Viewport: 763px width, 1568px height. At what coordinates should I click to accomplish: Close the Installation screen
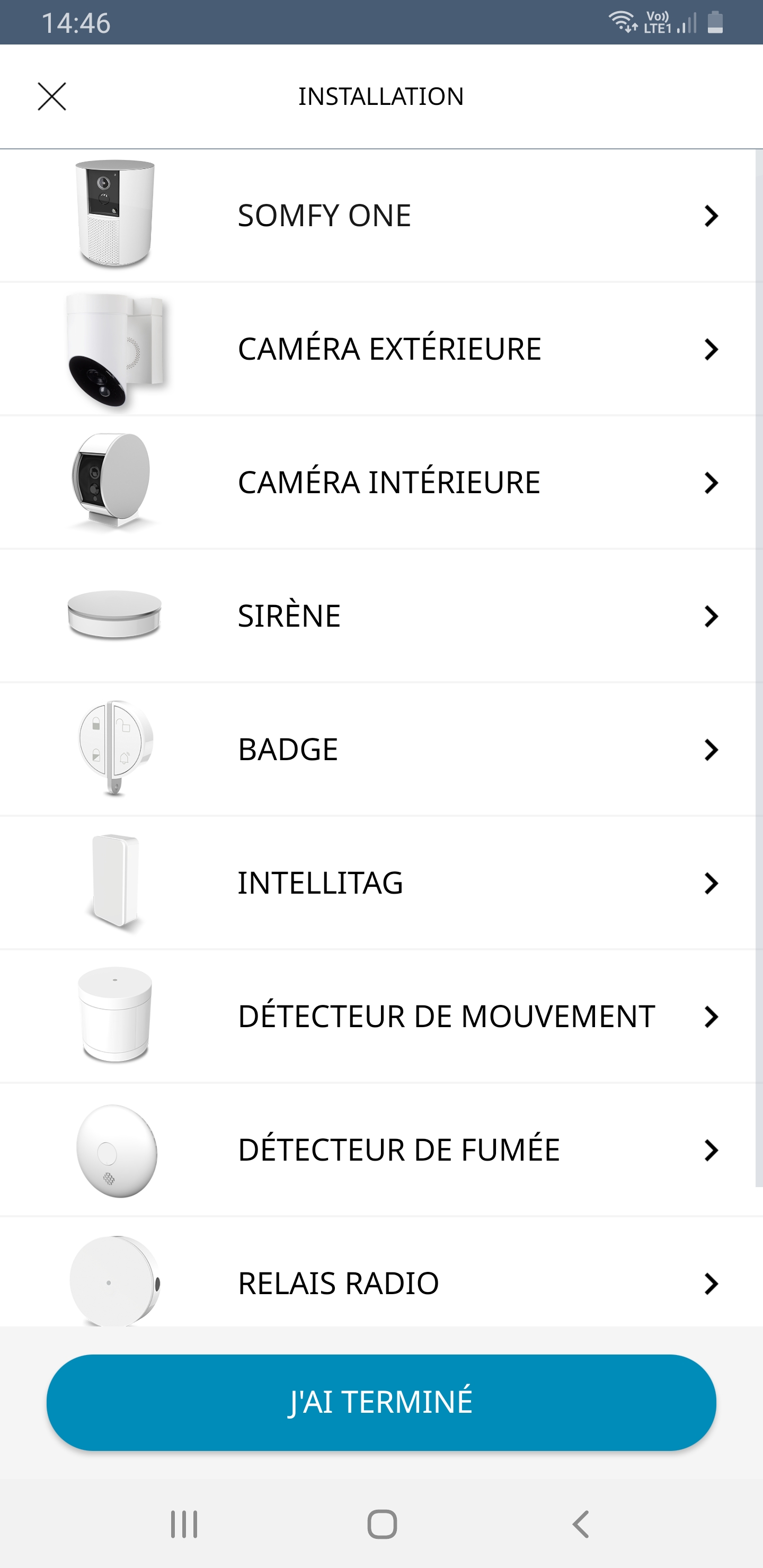click(52, 96)
